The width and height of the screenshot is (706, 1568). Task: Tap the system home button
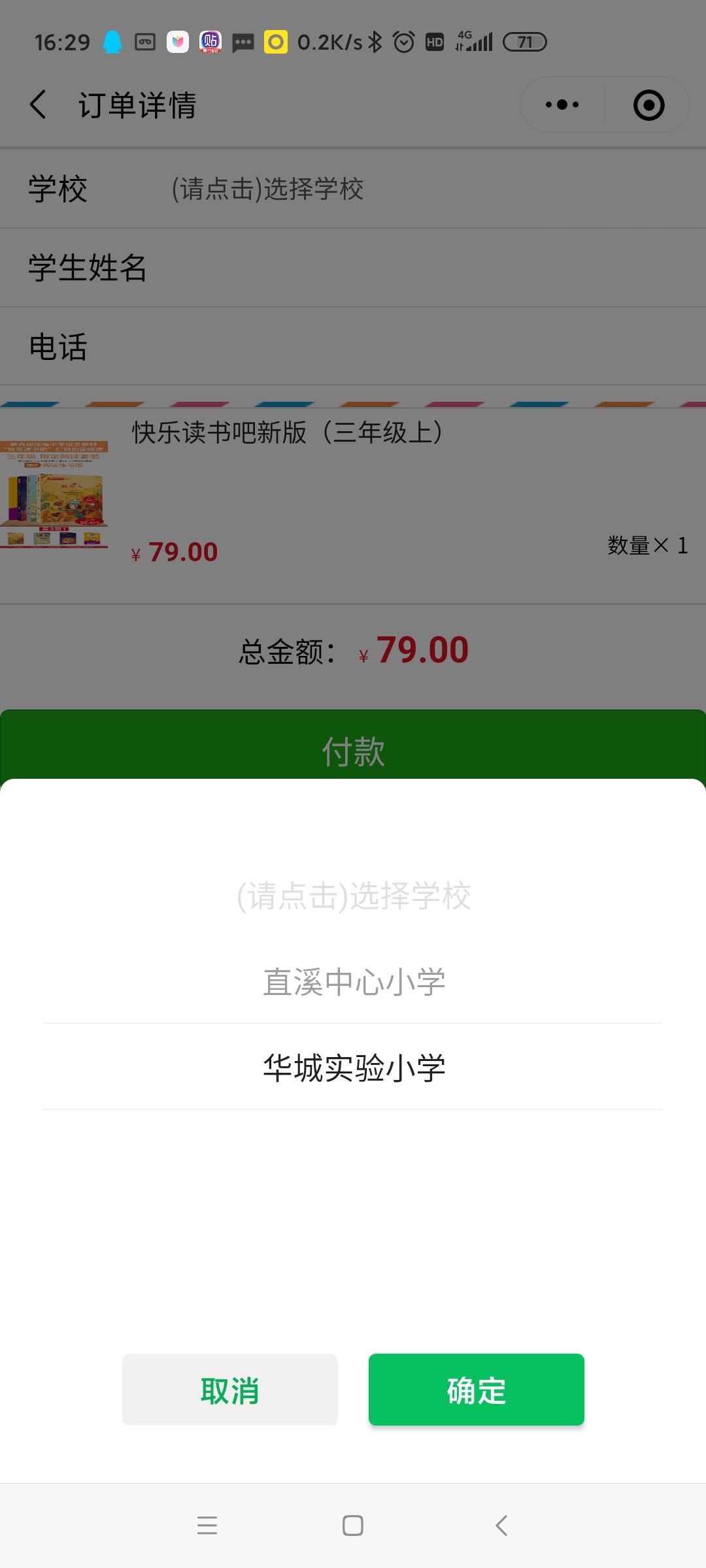click(353, 1526)
